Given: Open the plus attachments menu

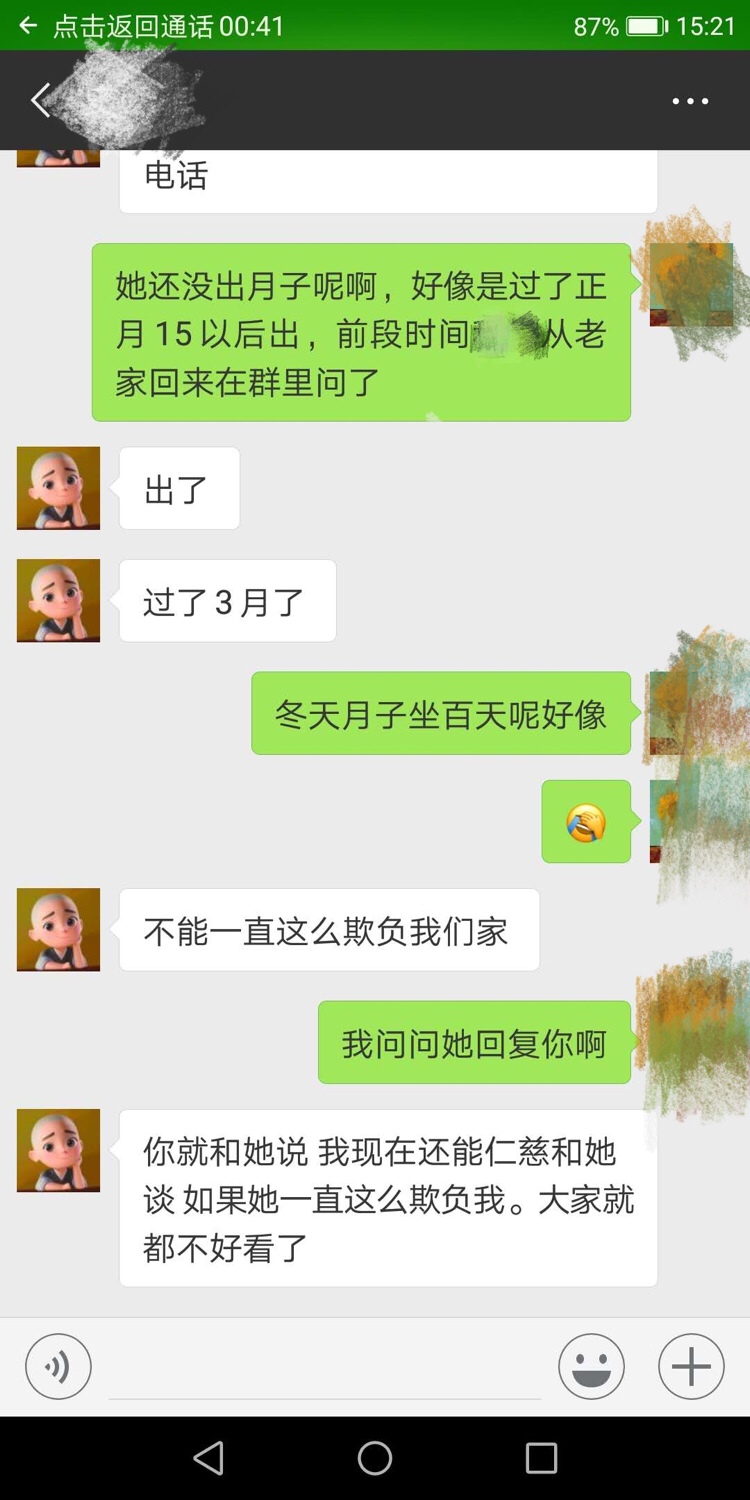Looking at the screenshot, I should pyautogui.click(x=691, y=1366).
